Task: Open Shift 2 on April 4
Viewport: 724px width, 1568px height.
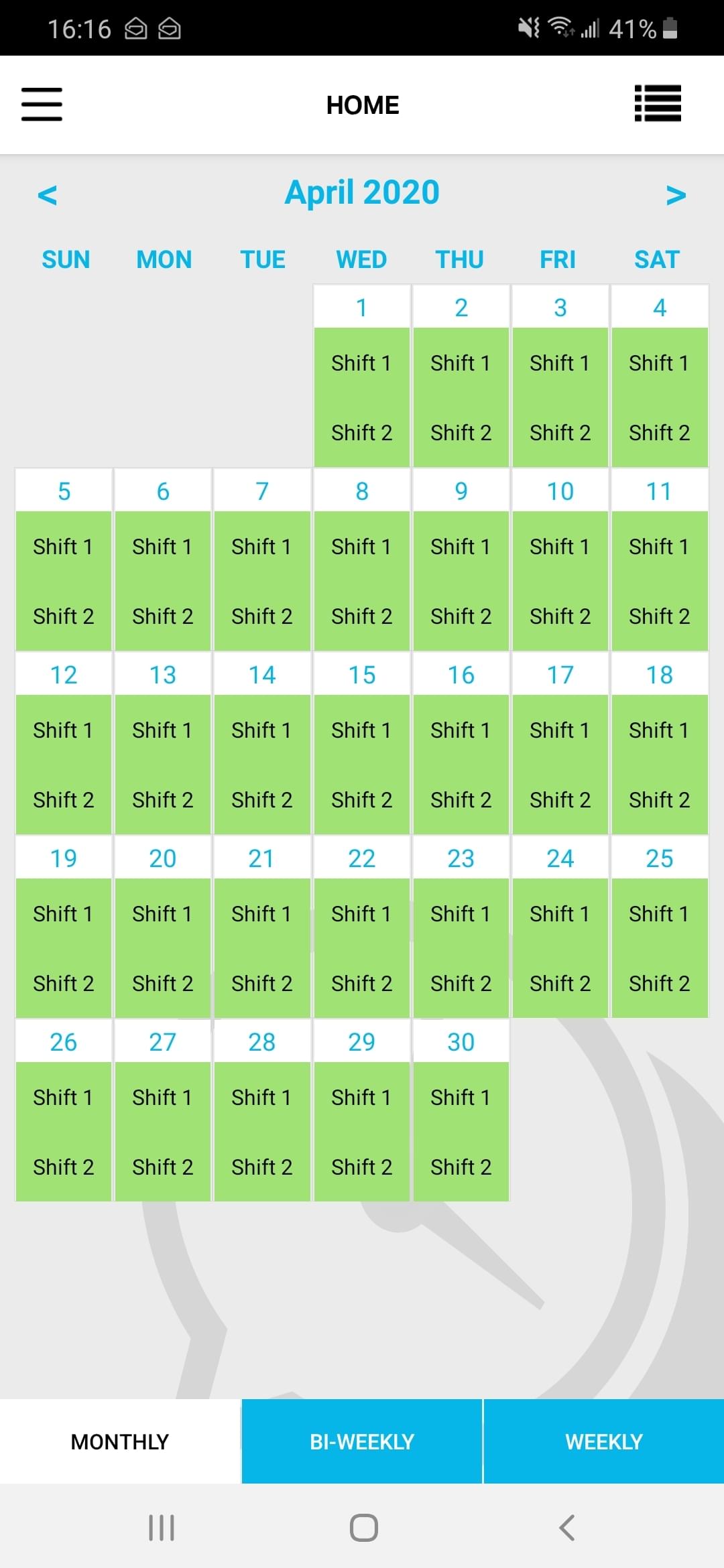Action: click(660, 433)
